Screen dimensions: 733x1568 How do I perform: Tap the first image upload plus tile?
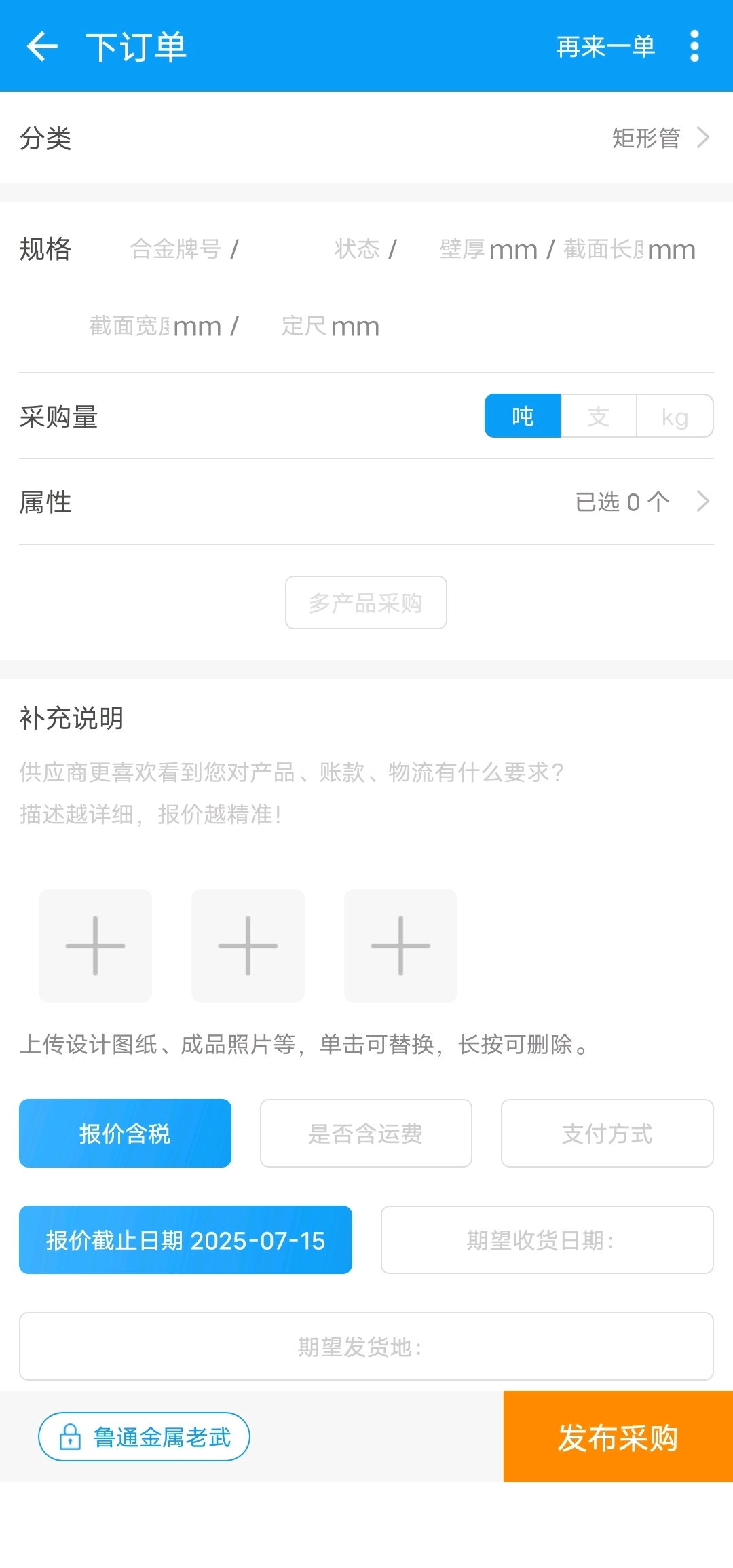point(95,946)
